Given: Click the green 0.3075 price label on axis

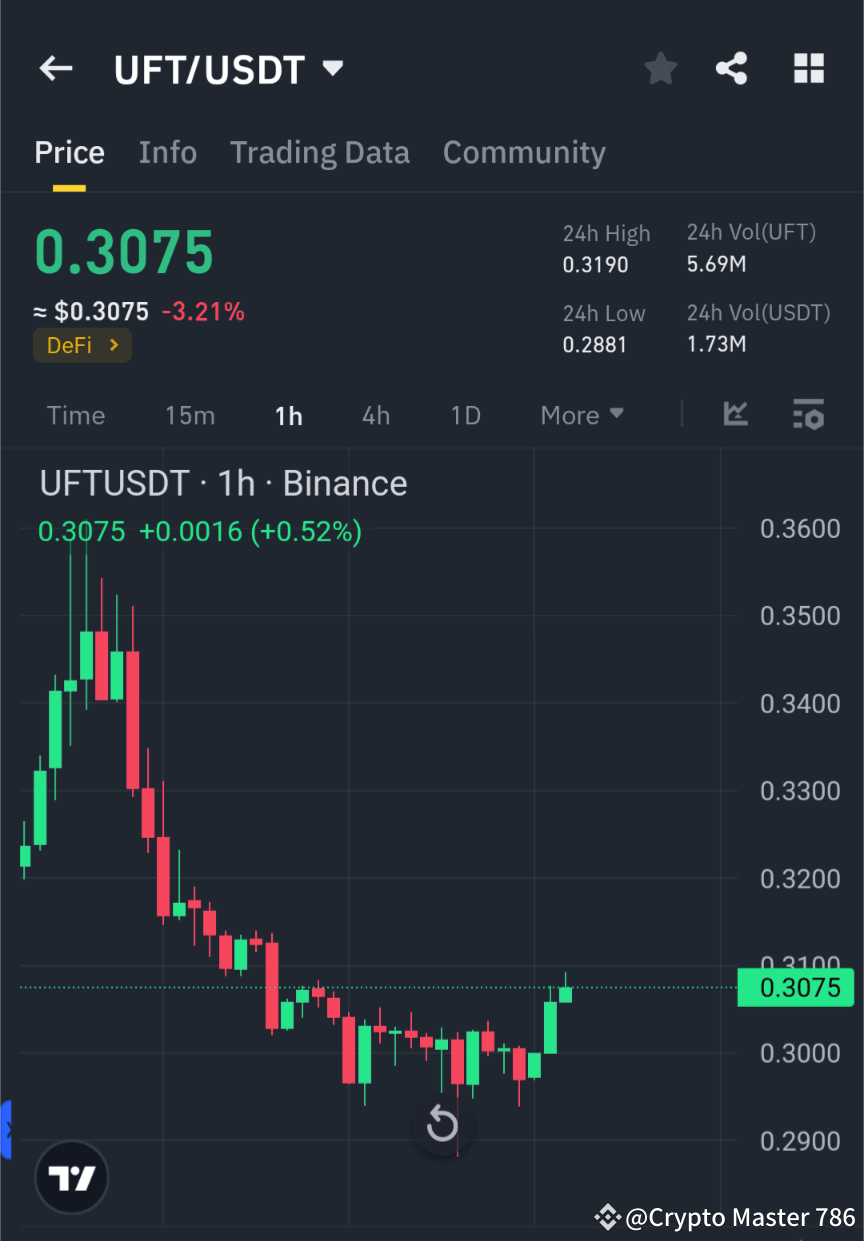Looking at the screenshot, I should pyautogui.click(x=796, y=988).
